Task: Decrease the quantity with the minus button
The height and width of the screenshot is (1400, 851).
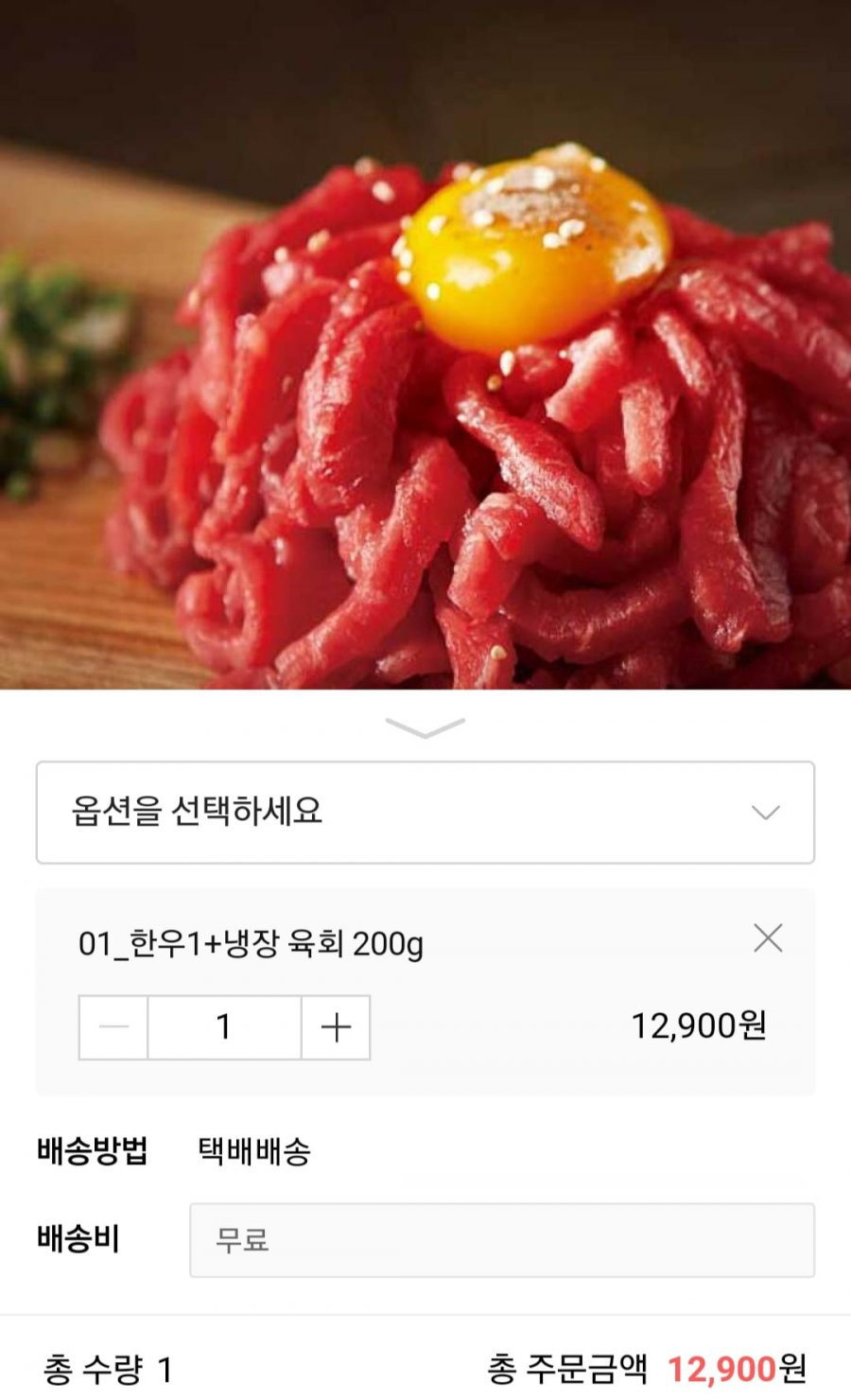Action: [113, 1027]
